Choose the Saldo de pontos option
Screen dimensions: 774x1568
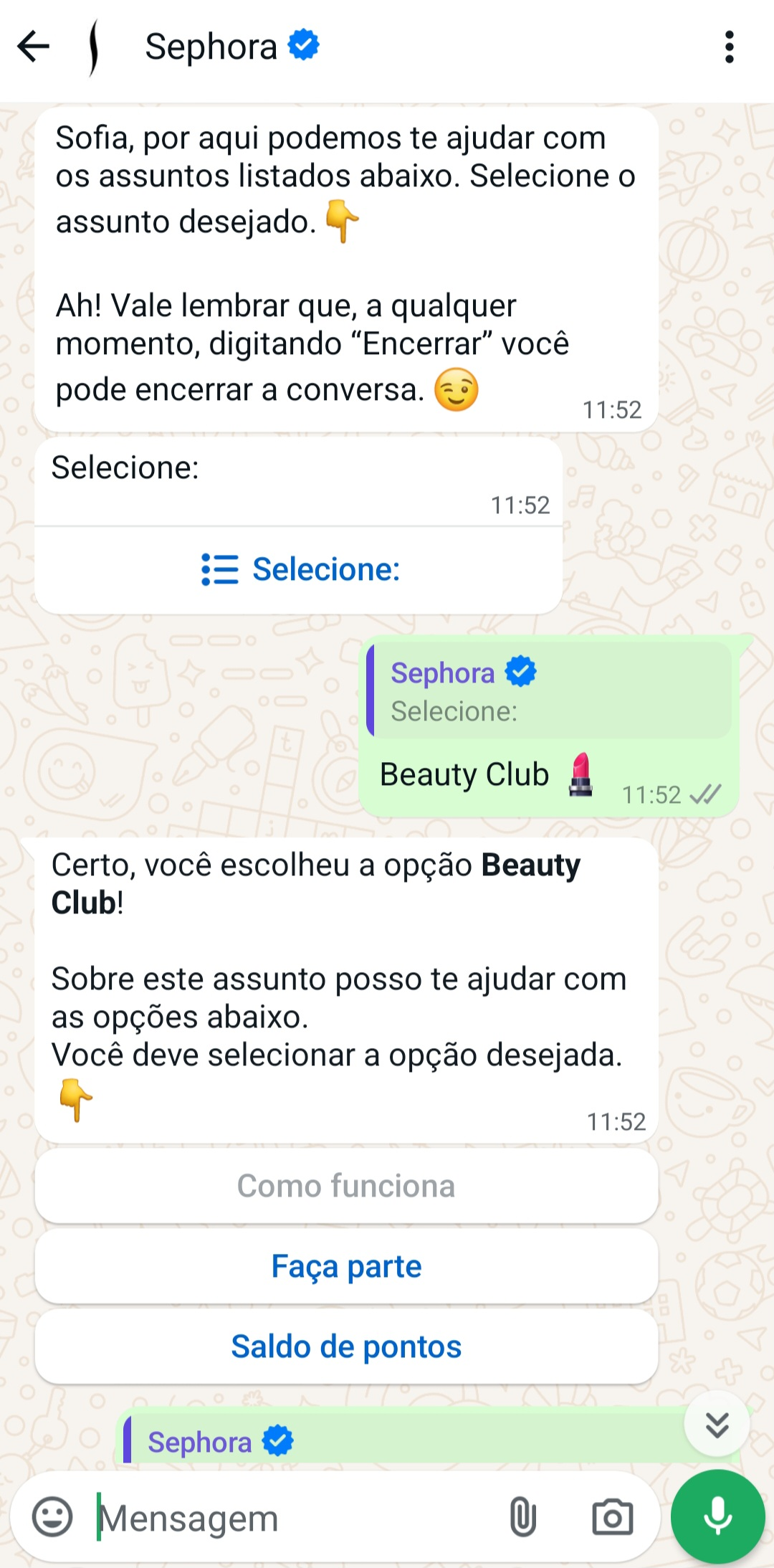tap(346, 1346)
